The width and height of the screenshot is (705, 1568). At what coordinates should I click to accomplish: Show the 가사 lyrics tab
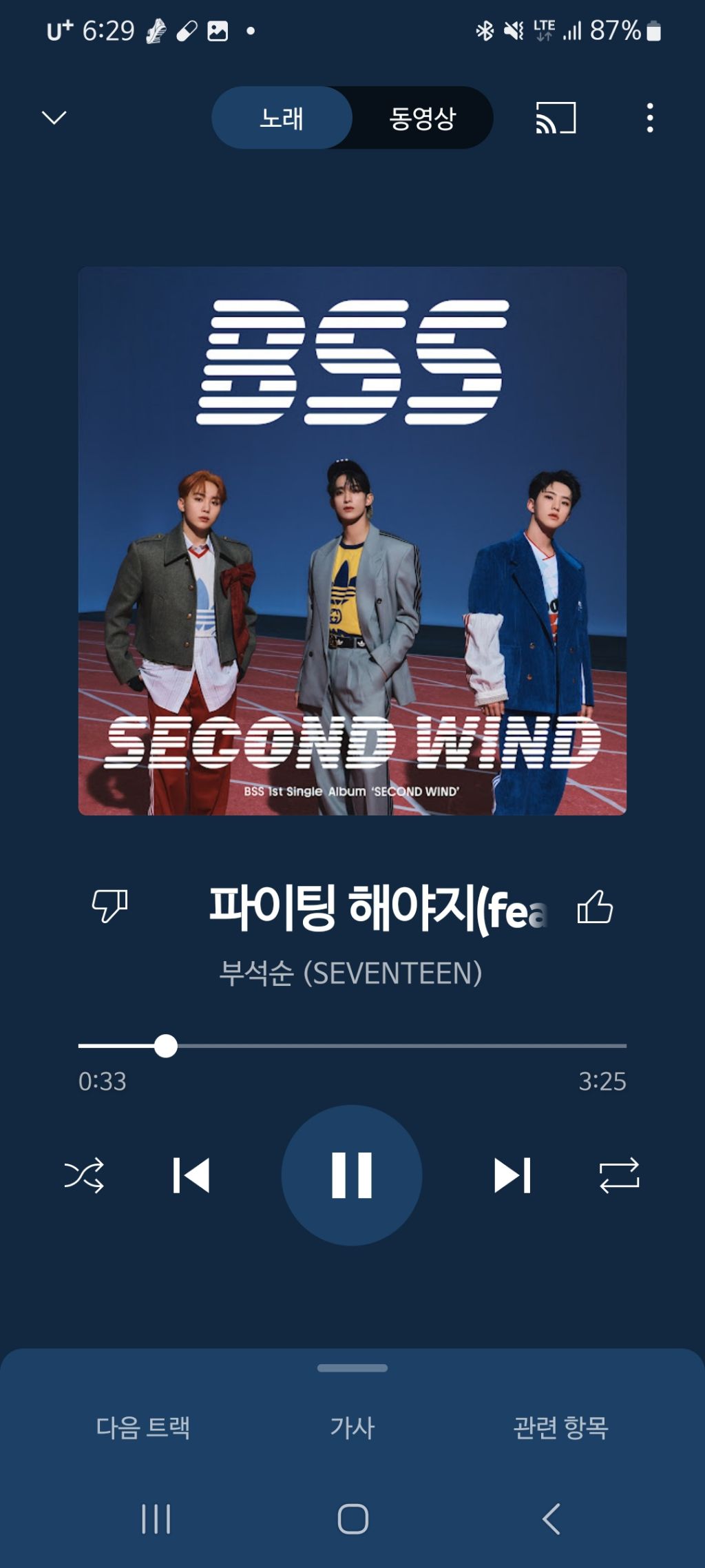pyautogui.click(x=352, y=1428)
